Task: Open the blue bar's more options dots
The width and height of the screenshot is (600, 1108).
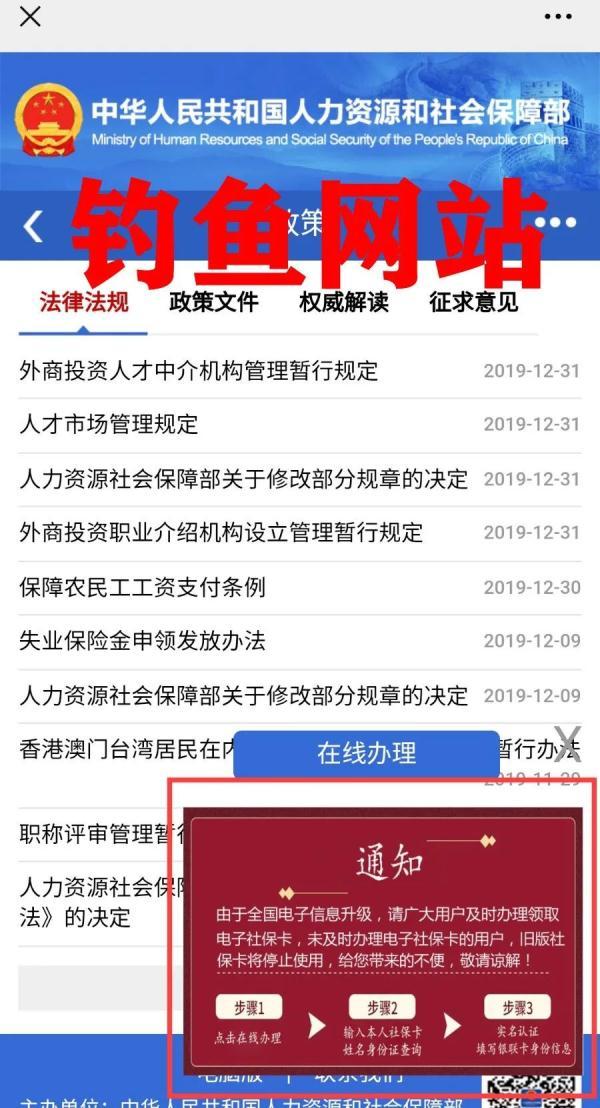Action: (556, 222)
